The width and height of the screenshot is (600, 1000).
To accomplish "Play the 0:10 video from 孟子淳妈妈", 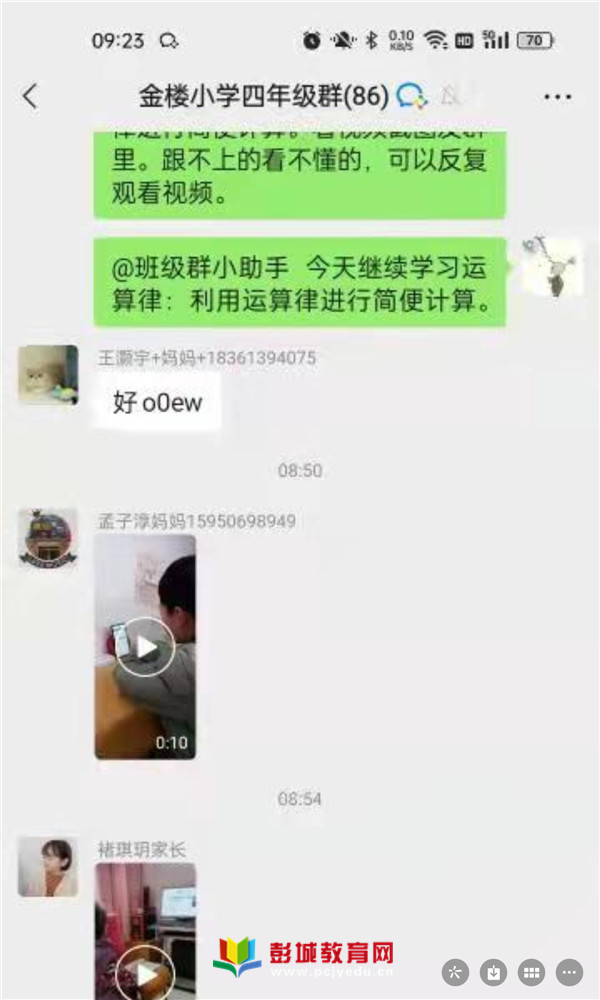I will [x=146, y=648].
